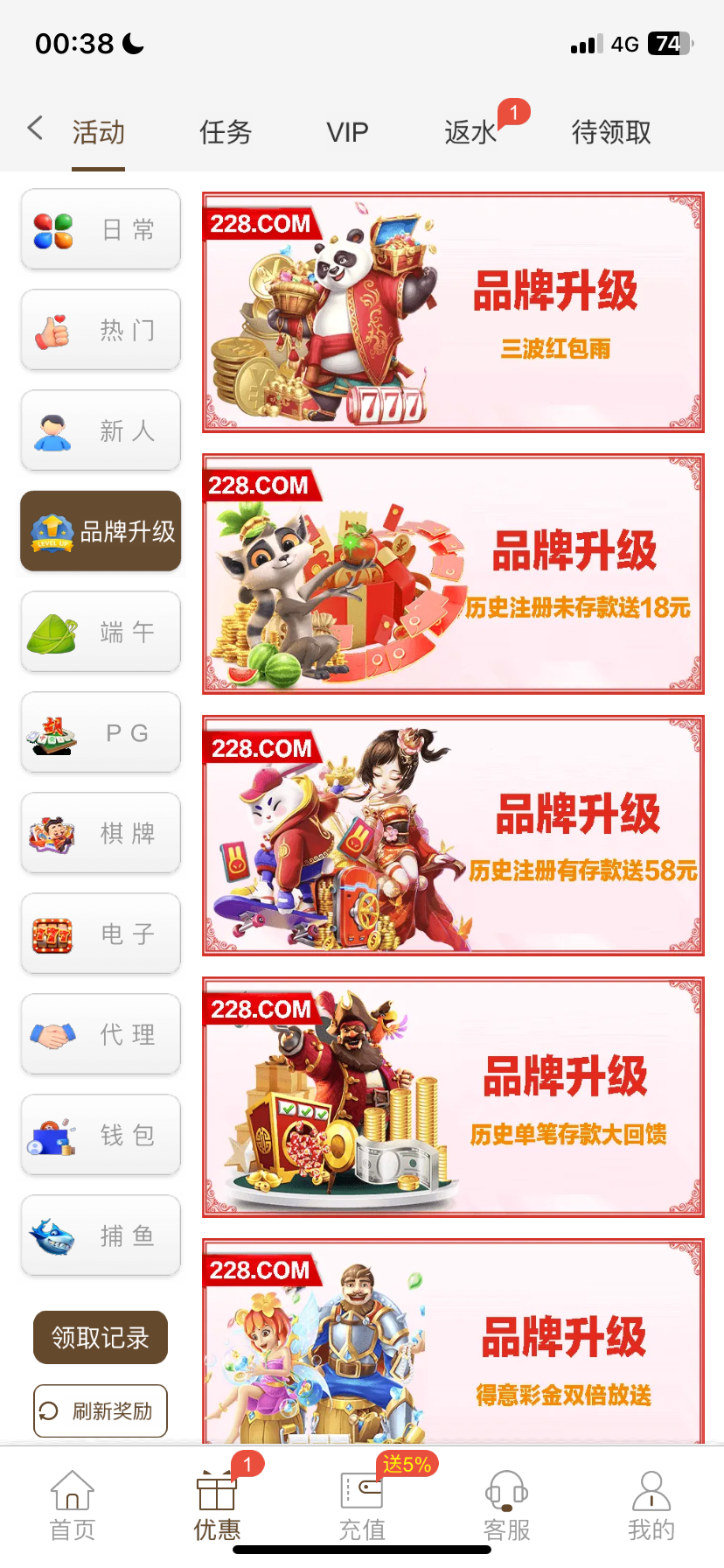Open the 充值 recharge tab

tap(362, 1505)
